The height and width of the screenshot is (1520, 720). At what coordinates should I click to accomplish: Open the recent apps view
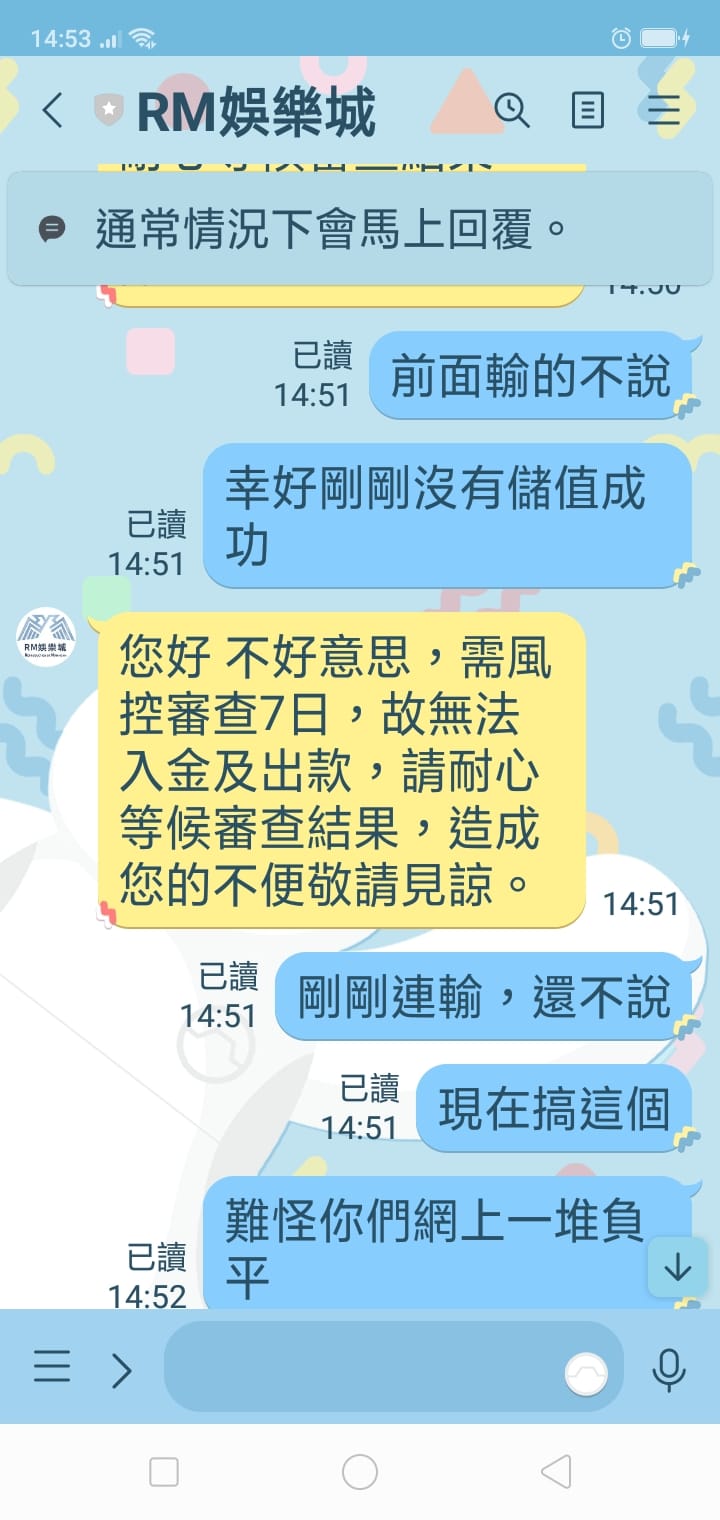point(164,1472)
